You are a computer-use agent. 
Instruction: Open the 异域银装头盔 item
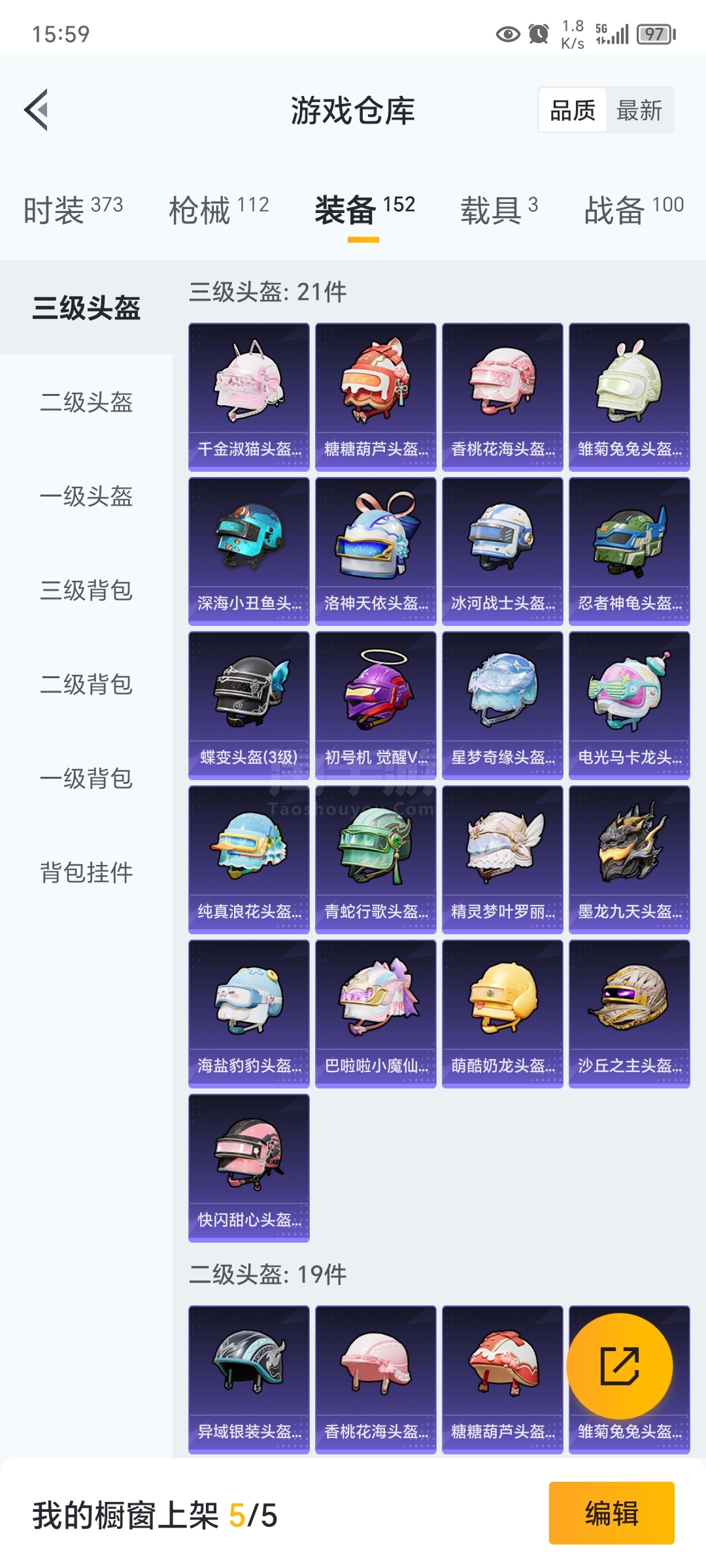(x=249, y=1380)
